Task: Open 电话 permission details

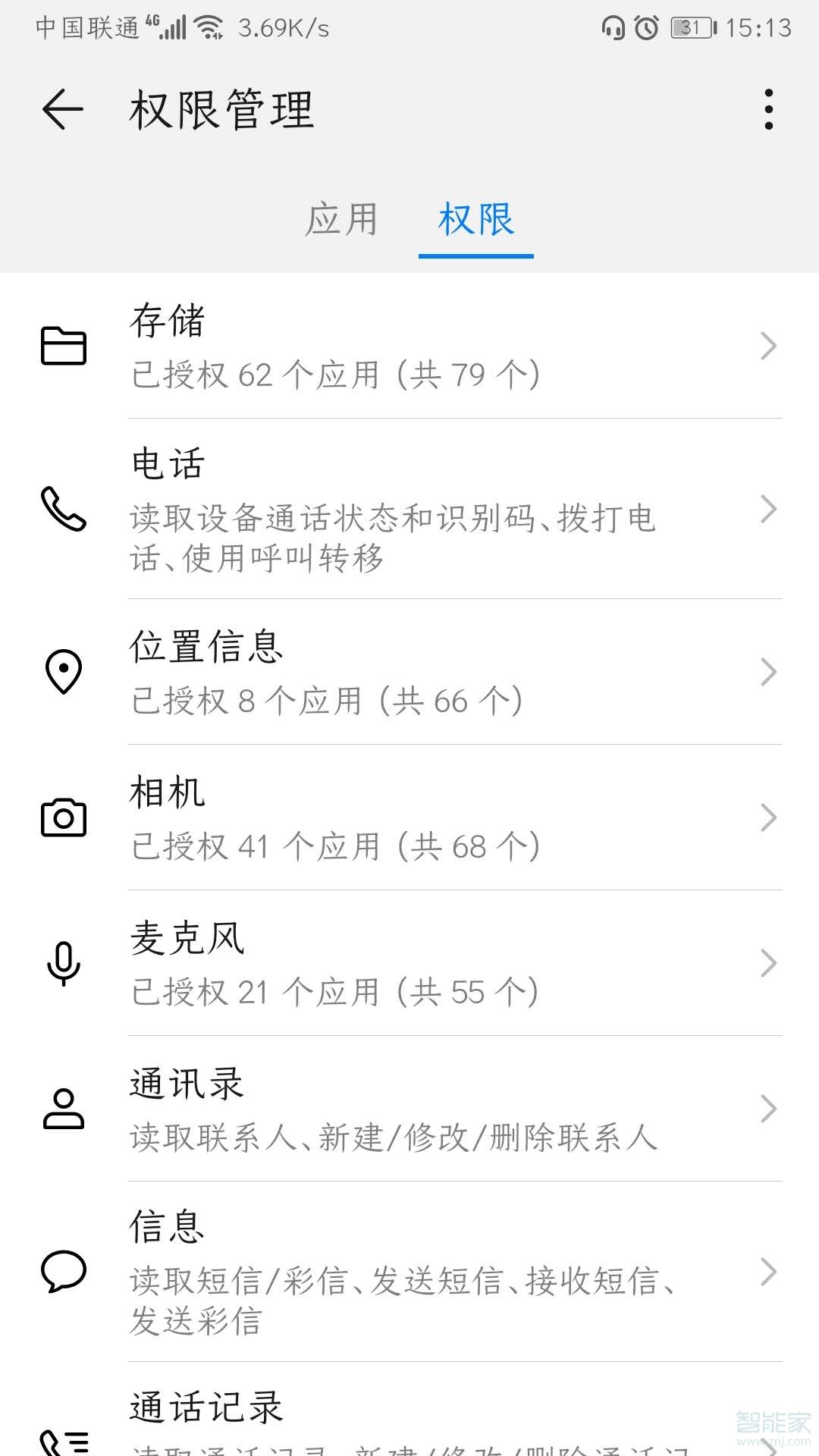Action: point(409,509)
